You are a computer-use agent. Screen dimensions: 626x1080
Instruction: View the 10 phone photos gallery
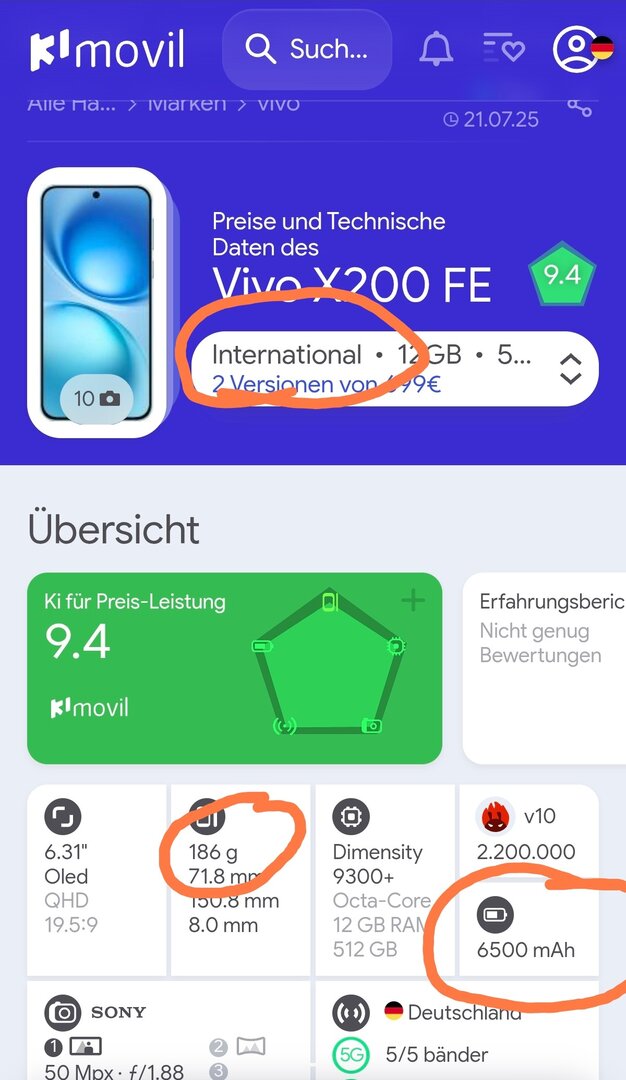point(97,399)
